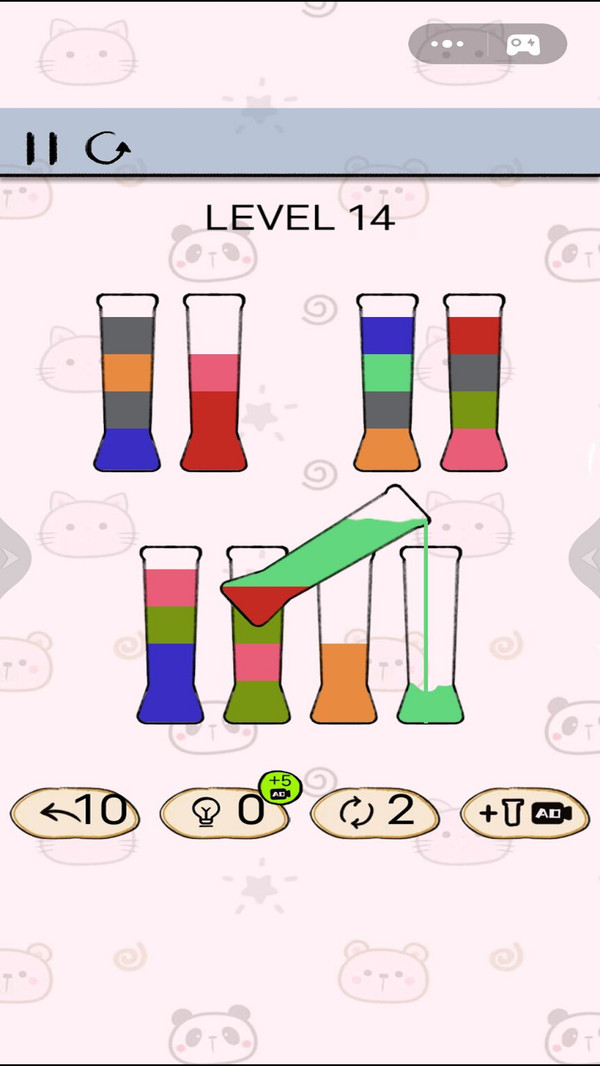Select the tube with pink top and blue bottom

pos(170,637)
